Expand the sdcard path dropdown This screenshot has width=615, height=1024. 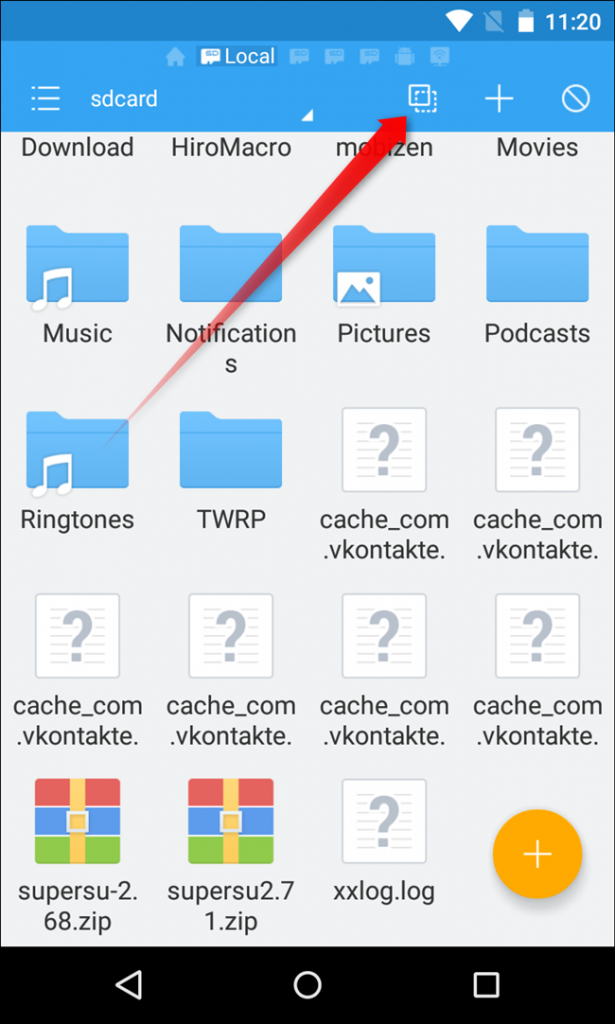(x=307, y=116)
